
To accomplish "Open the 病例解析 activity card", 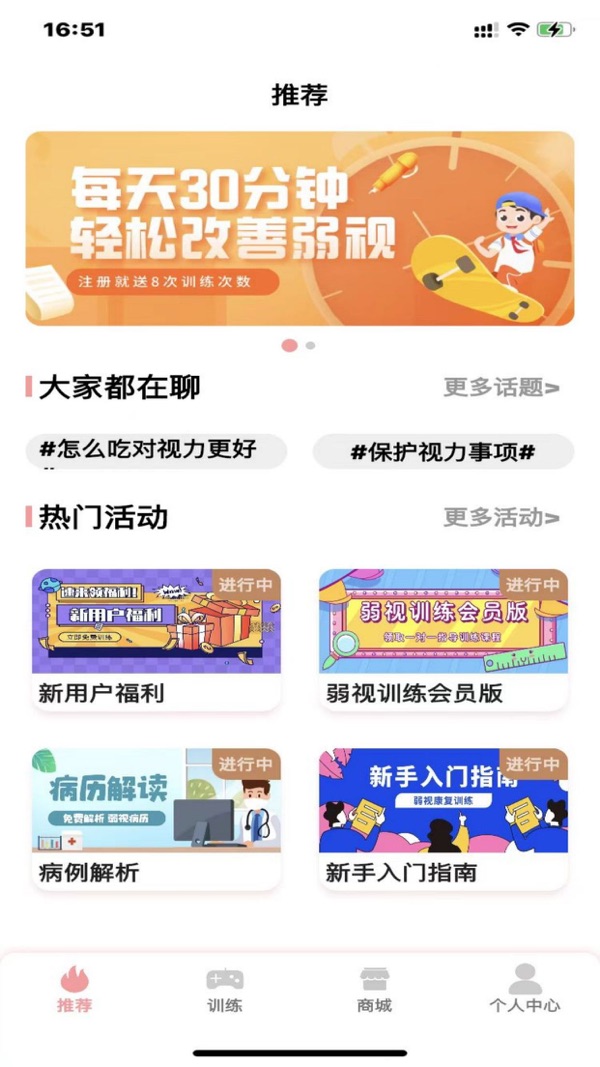I will coord(156,818).
